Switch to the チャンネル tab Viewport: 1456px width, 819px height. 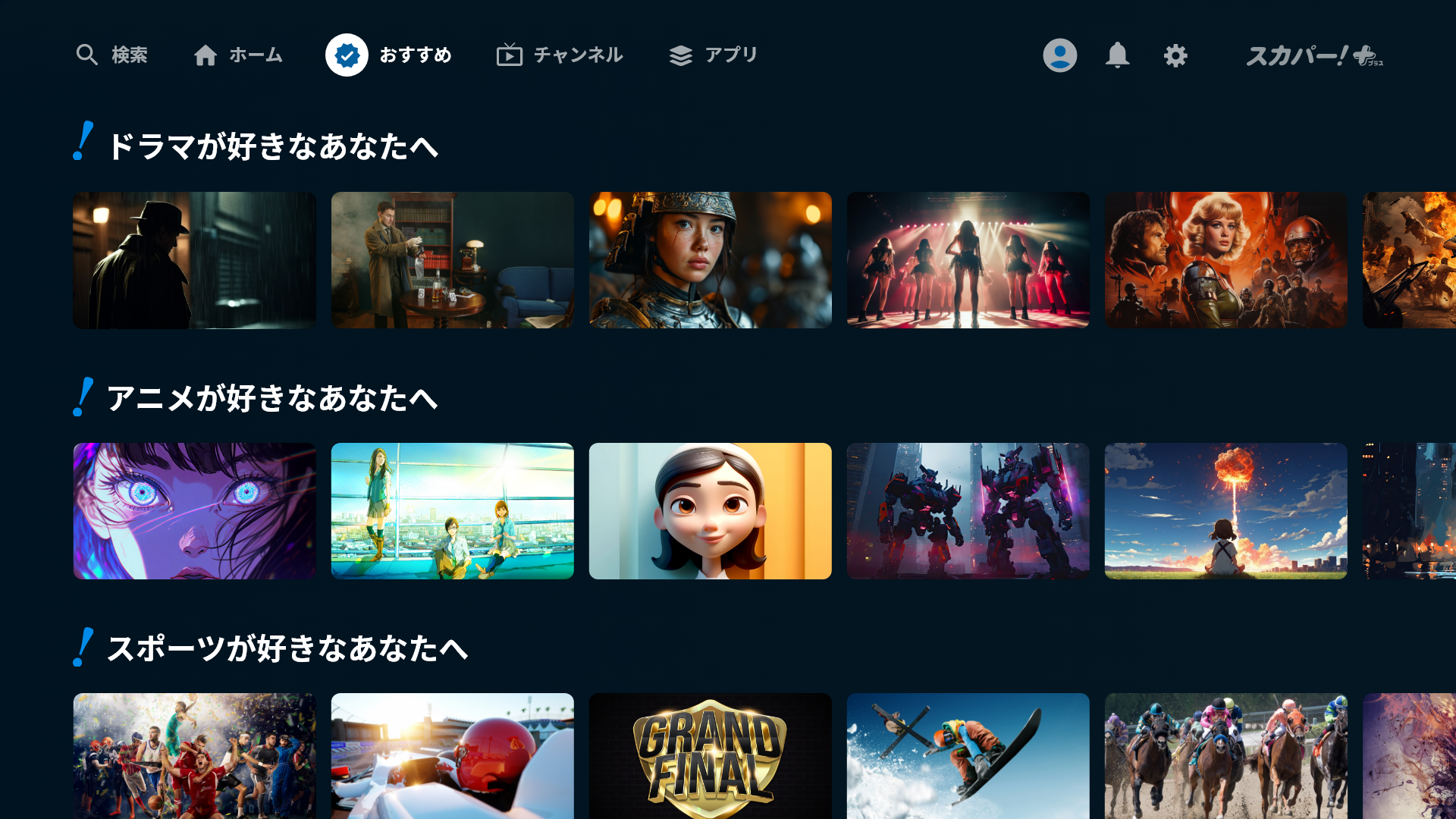coord(560,55)
